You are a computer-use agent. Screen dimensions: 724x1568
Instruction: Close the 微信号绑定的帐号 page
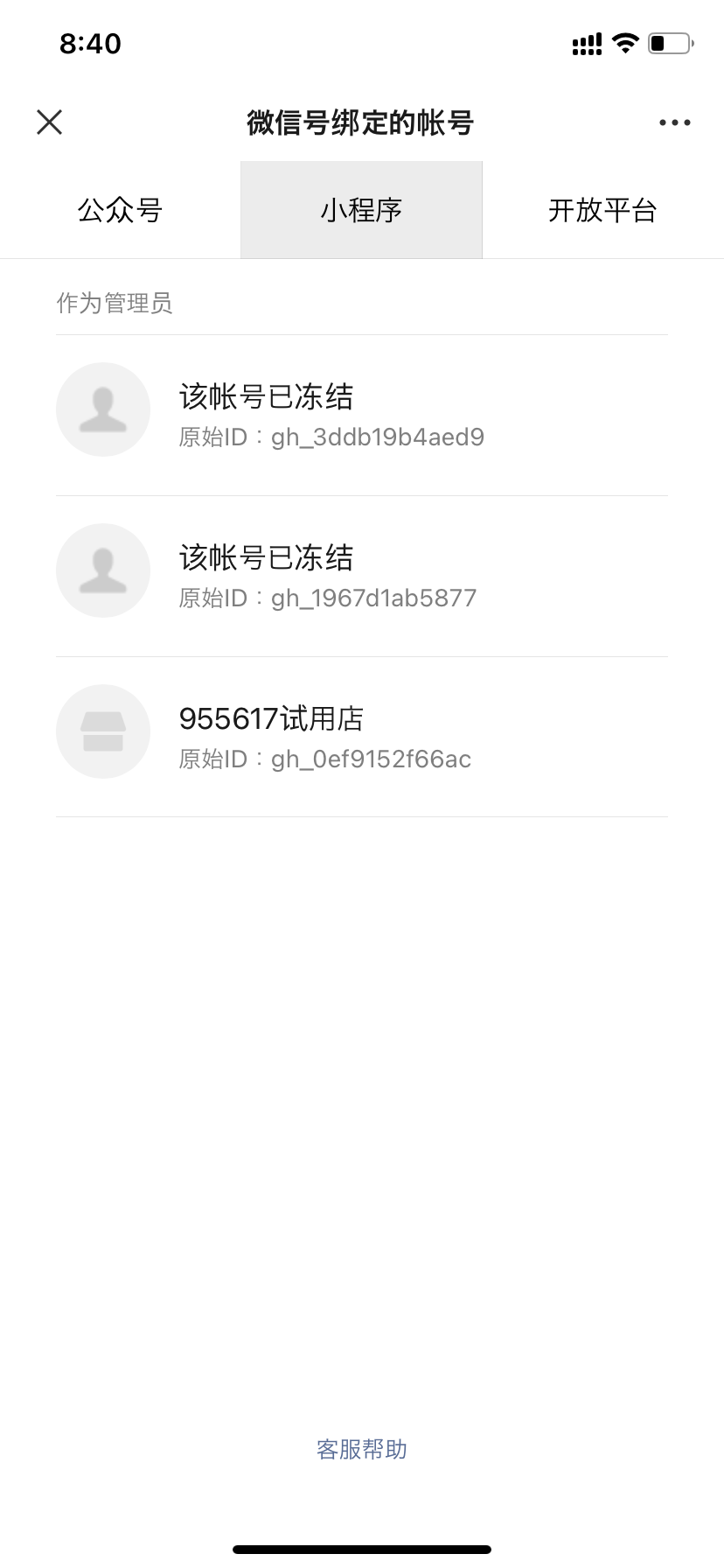(50, 122)
